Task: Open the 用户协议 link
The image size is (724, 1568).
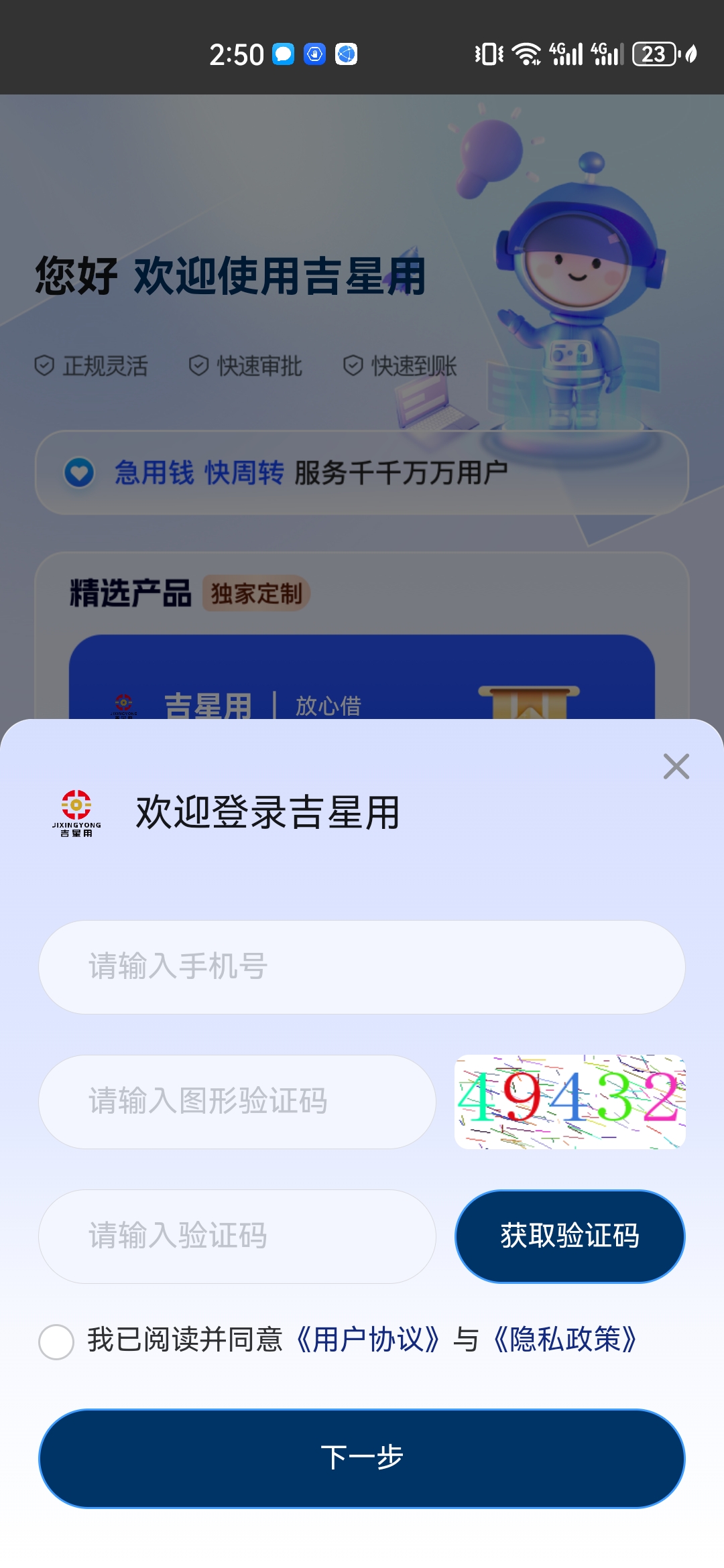Action: 368,1340
